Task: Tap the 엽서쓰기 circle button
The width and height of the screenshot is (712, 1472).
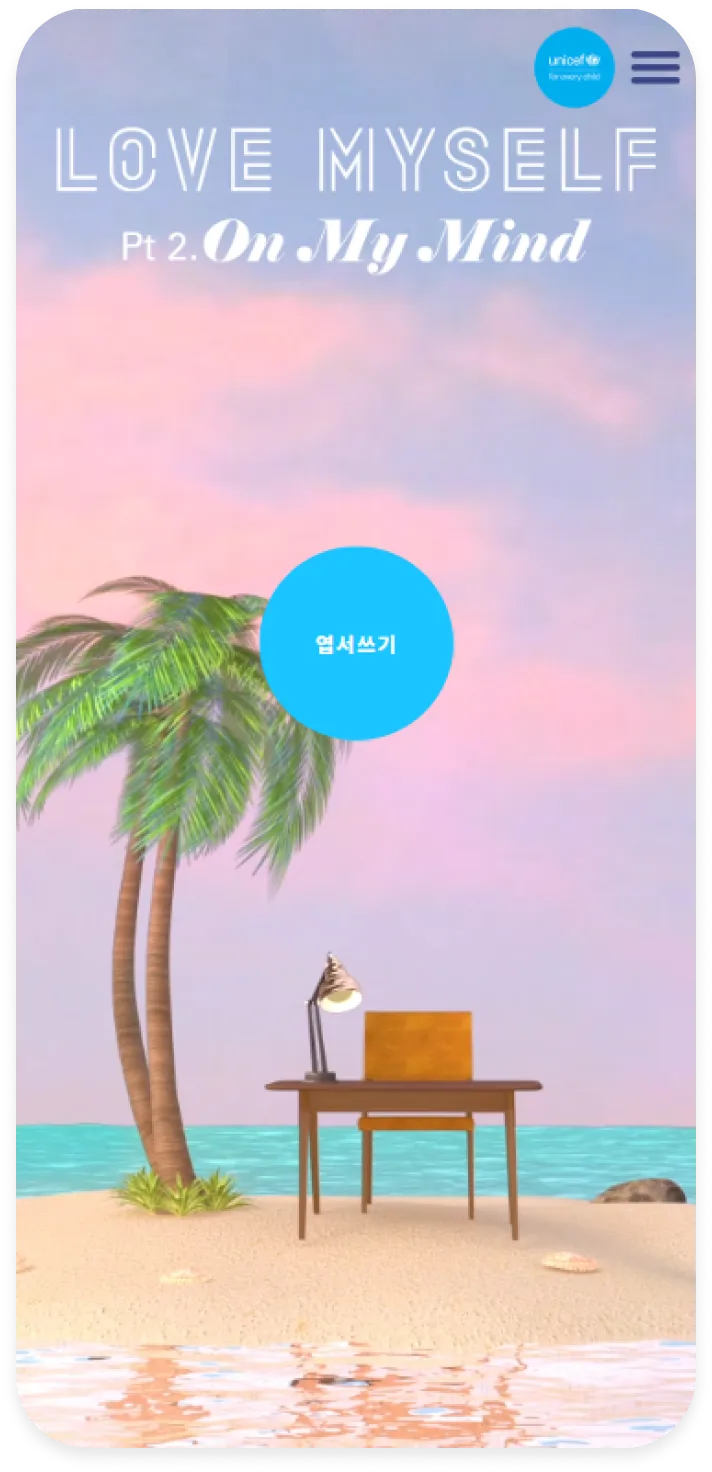Action: [356, 643]
